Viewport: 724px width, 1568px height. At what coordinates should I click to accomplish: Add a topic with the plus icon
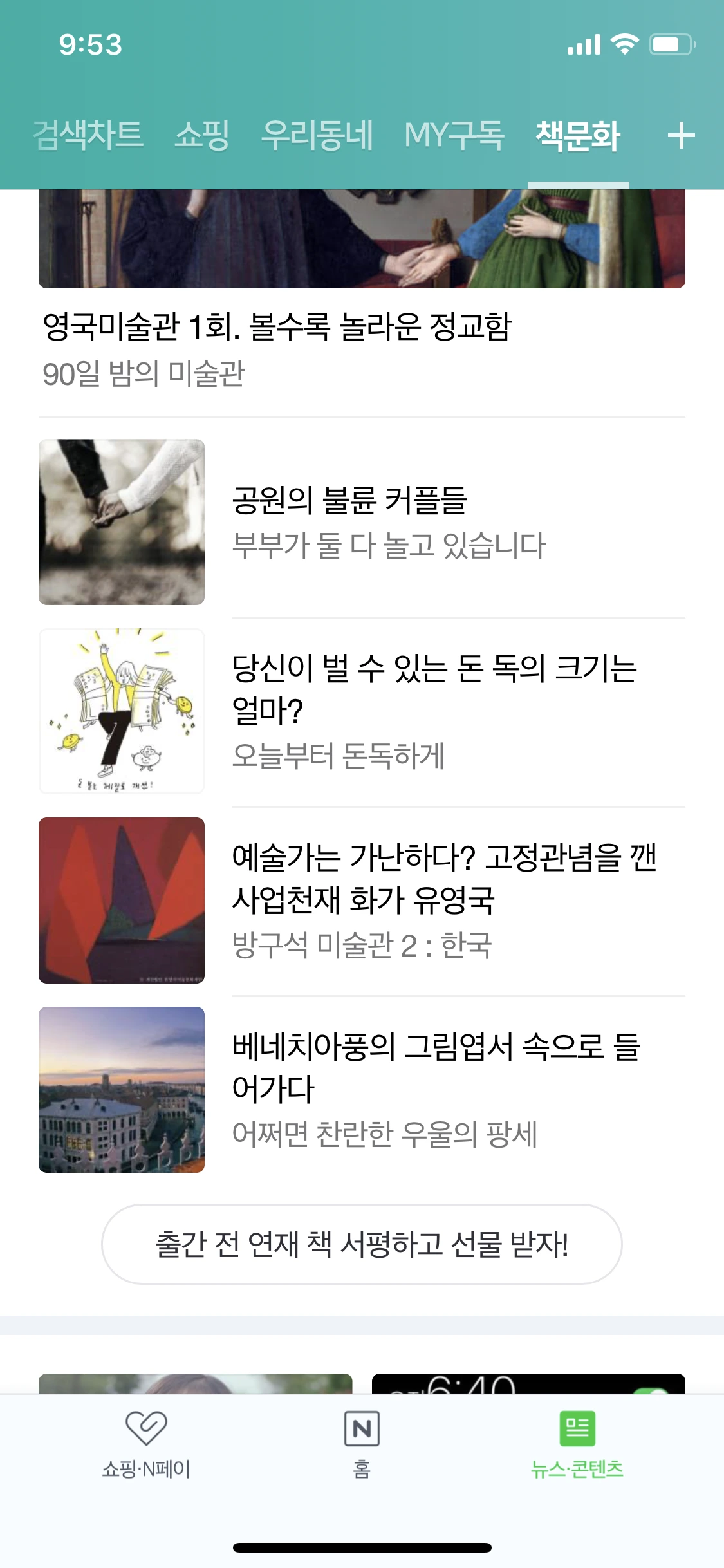[x=681, y=136]
